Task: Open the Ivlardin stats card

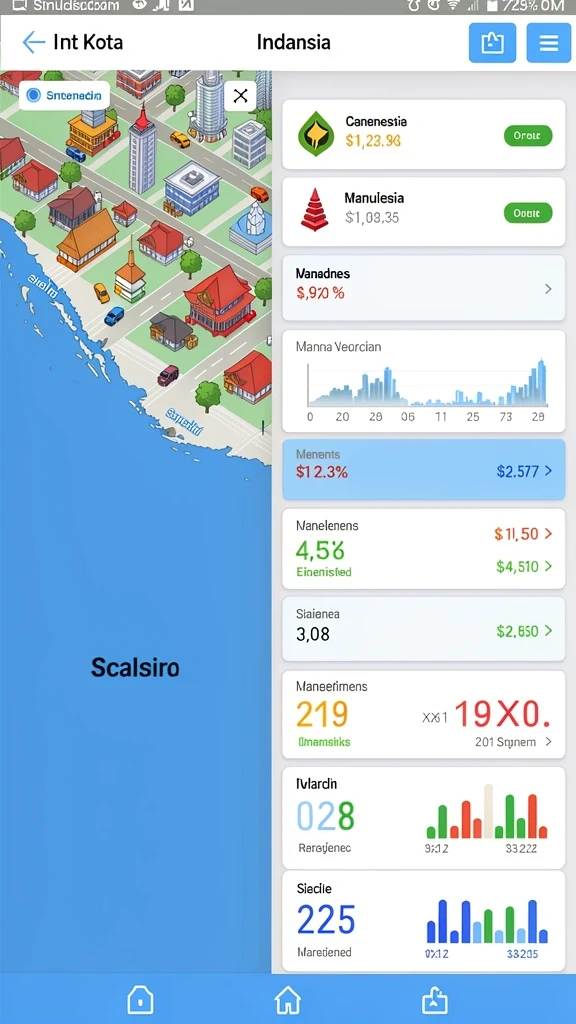Action: click(423, 818)
